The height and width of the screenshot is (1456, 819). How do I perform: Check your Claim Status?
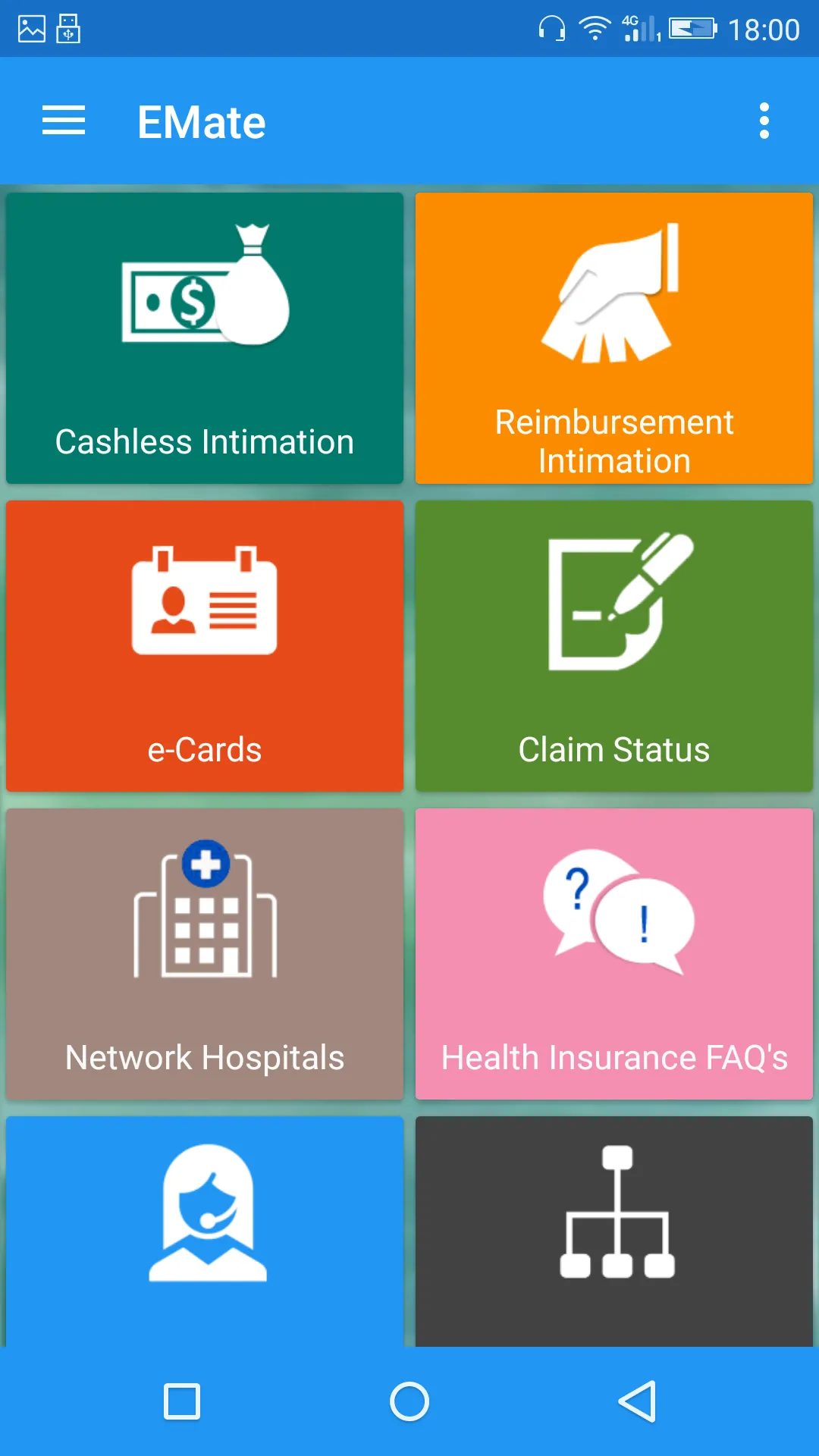click(x=613, y=645)
